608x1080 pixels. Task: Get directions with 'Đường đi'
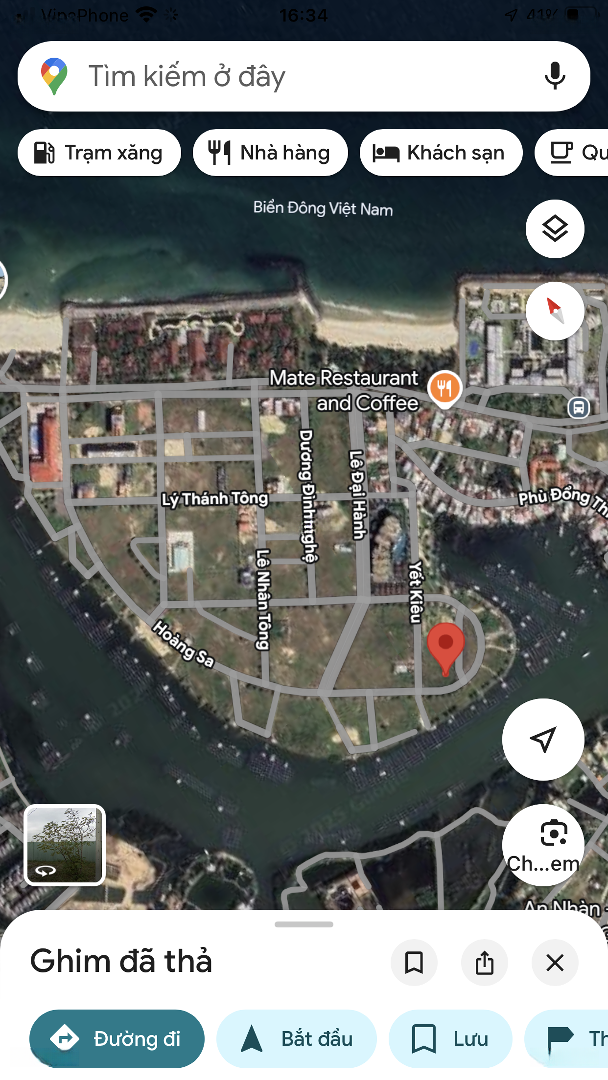click(117, 1039)
